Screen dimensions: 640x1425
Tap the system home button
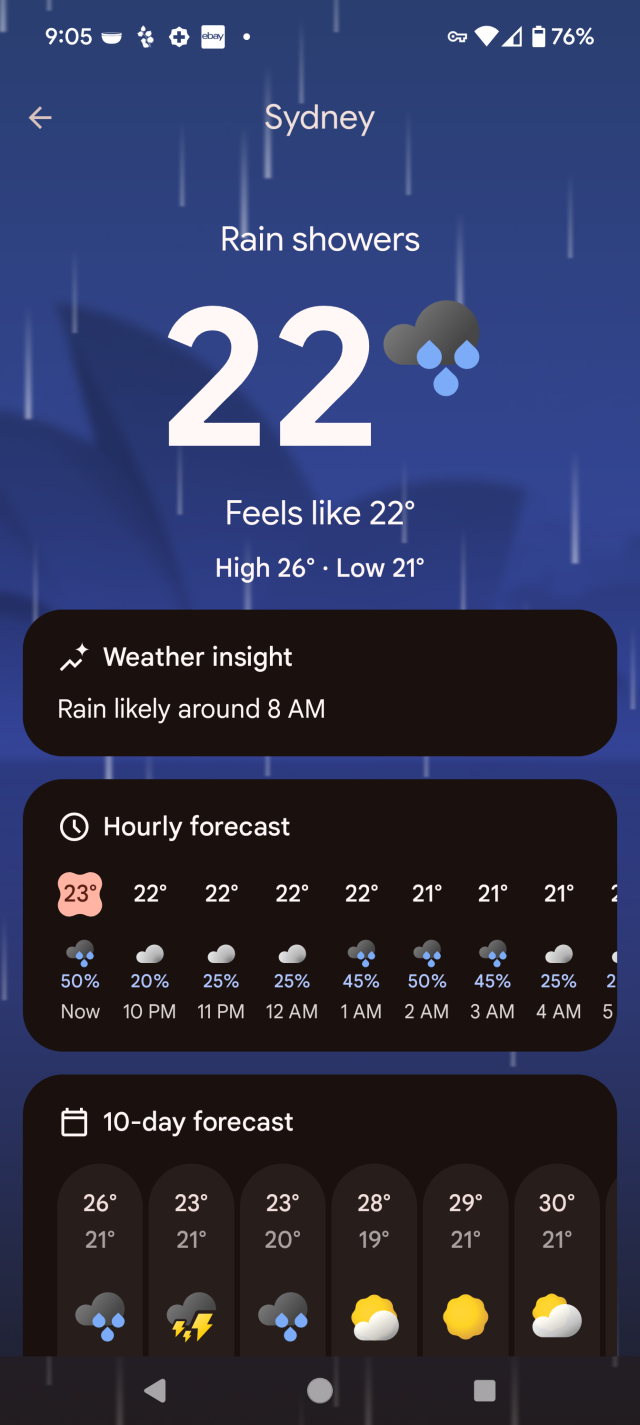point(320,1390)
